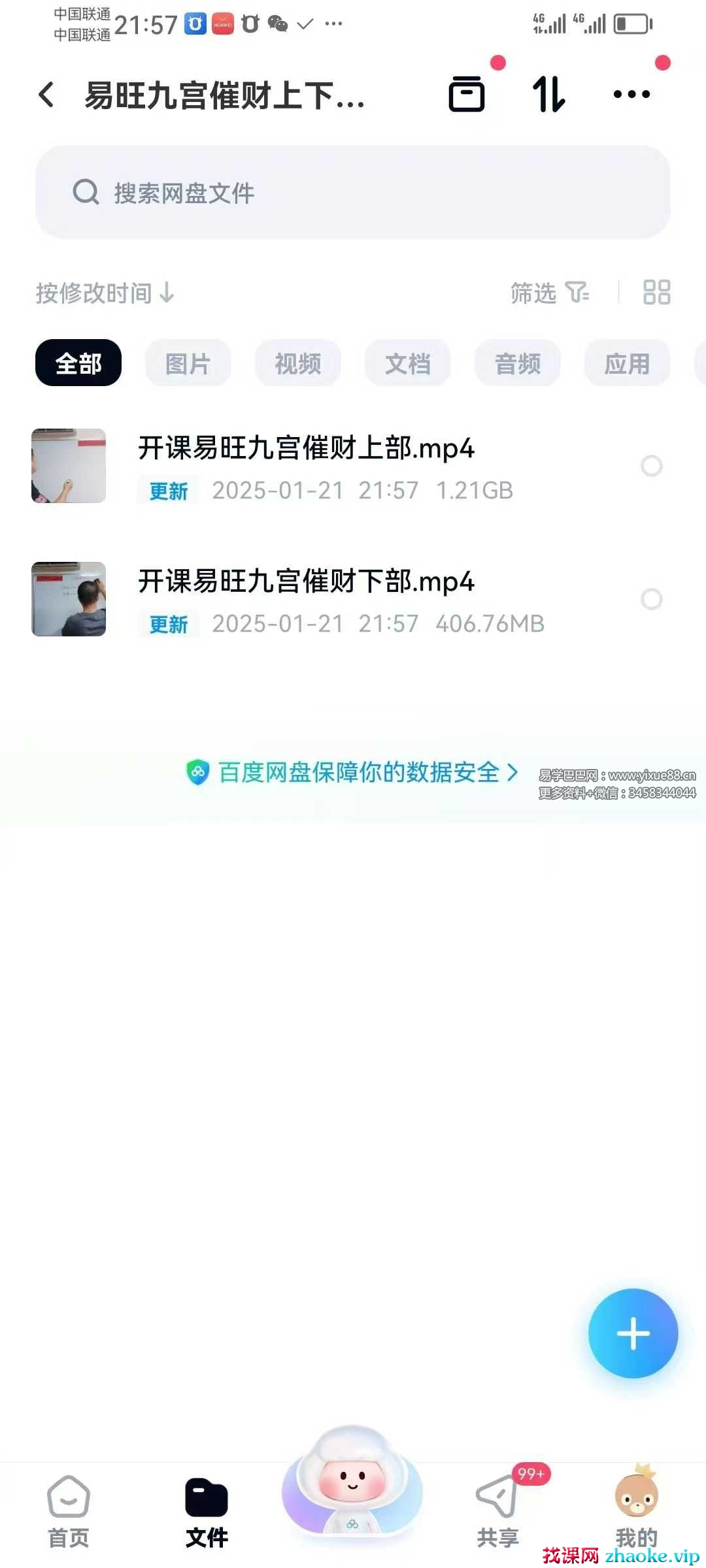Filter files by 文档
The width and height of the screenshot is (706, 1568).
(x=408, y=363)
